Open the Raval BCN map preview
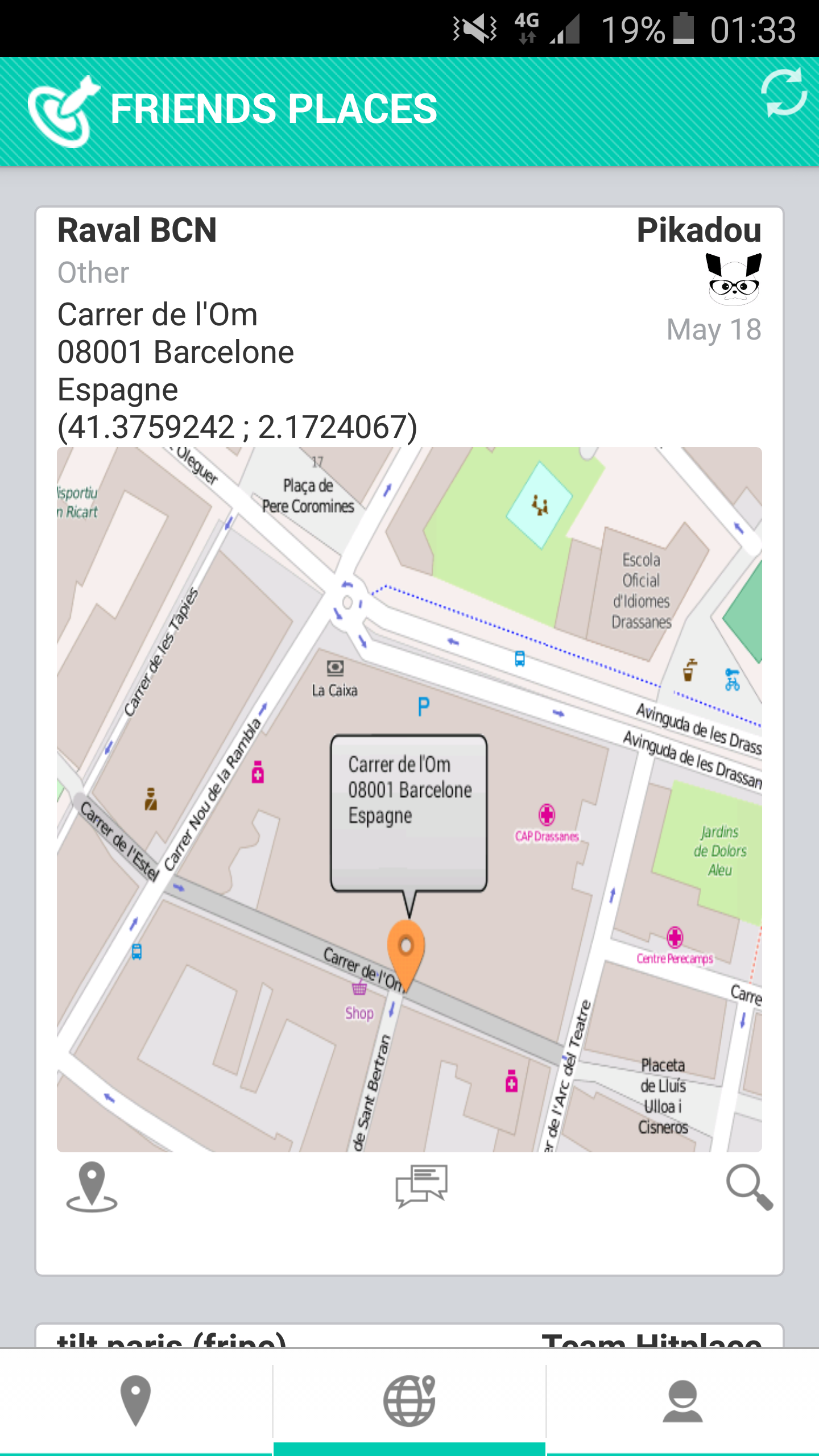The image size is (819, 1456). click(x=409, y=800)
